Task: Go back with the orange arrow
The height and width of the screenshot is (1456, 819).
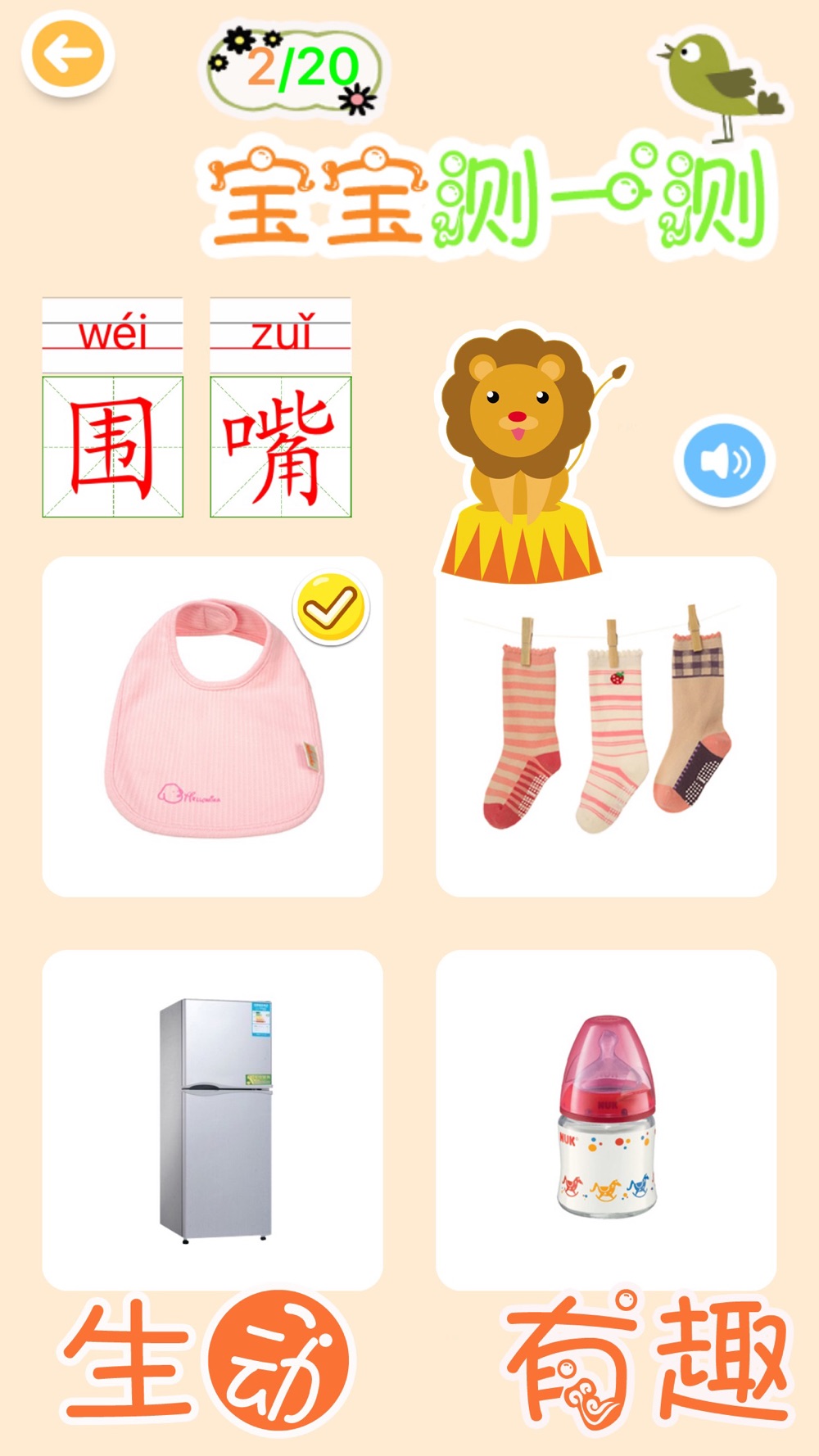Action: pyautogui.click(x=68, y=55)
